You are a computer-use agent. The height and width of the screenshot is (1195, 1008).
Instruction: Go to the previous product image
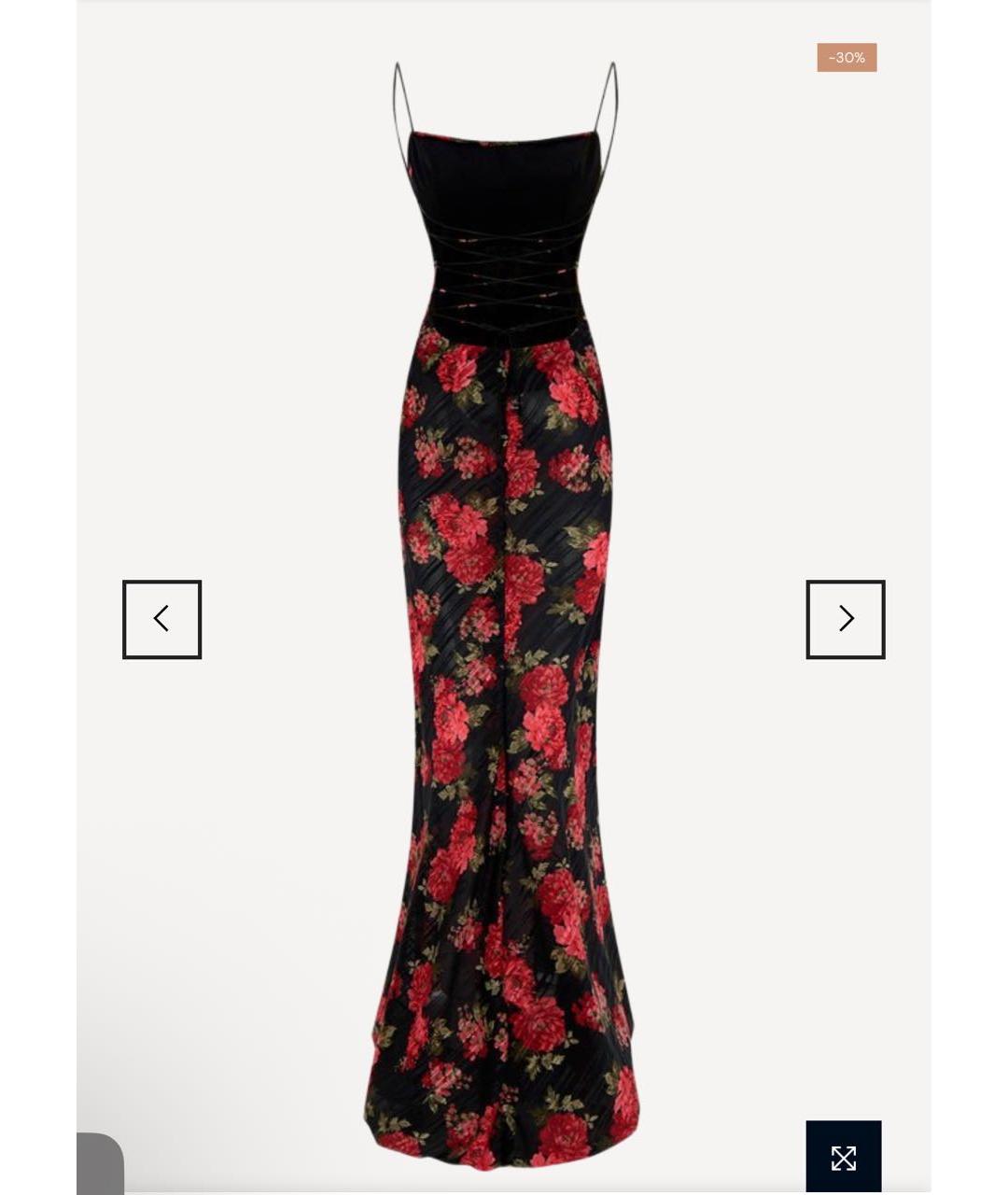[x=161, y=619]
